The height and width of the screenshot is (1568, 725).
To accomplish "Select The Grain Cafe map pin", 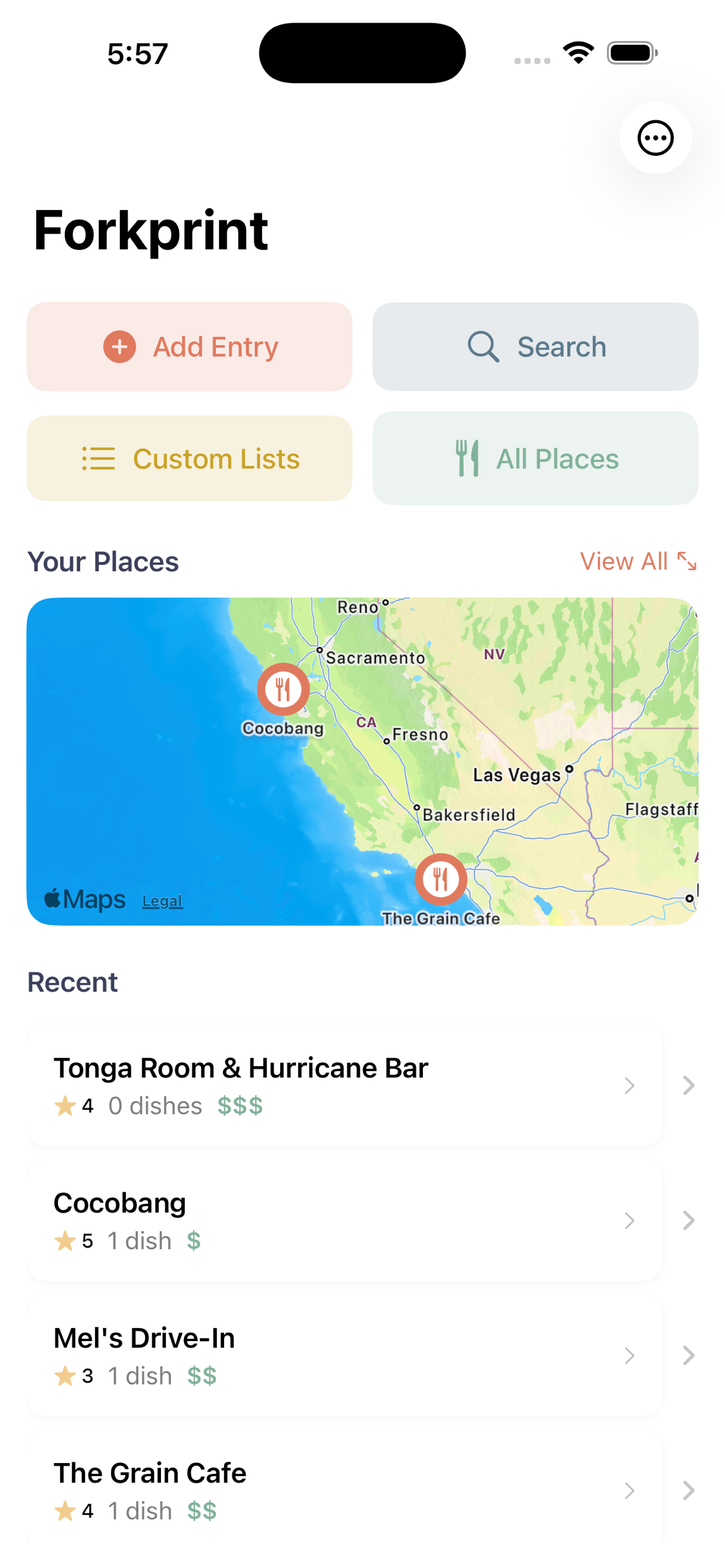I will point(441,879).
